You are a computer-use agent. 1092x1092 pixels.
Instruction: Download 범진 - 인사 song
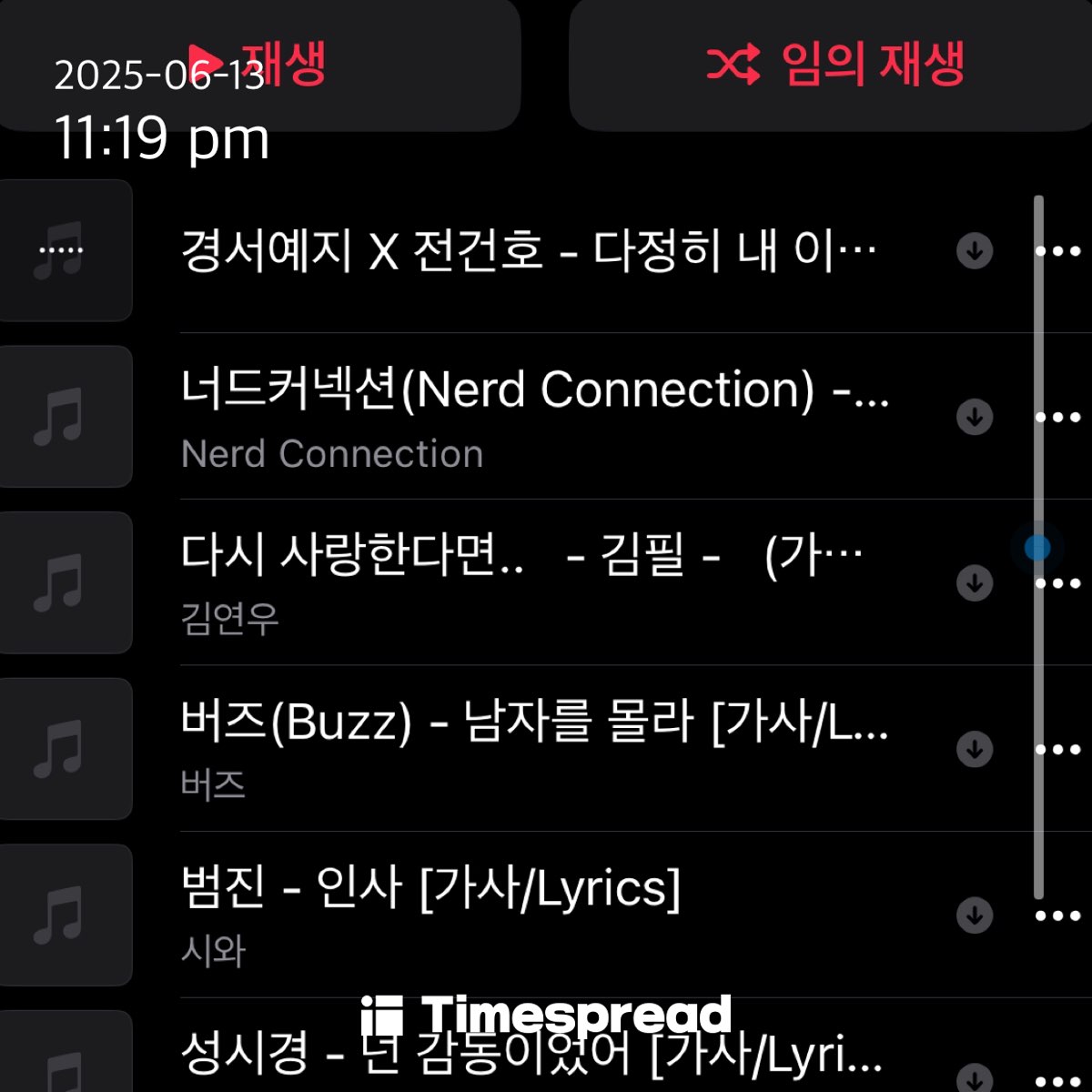975,915
